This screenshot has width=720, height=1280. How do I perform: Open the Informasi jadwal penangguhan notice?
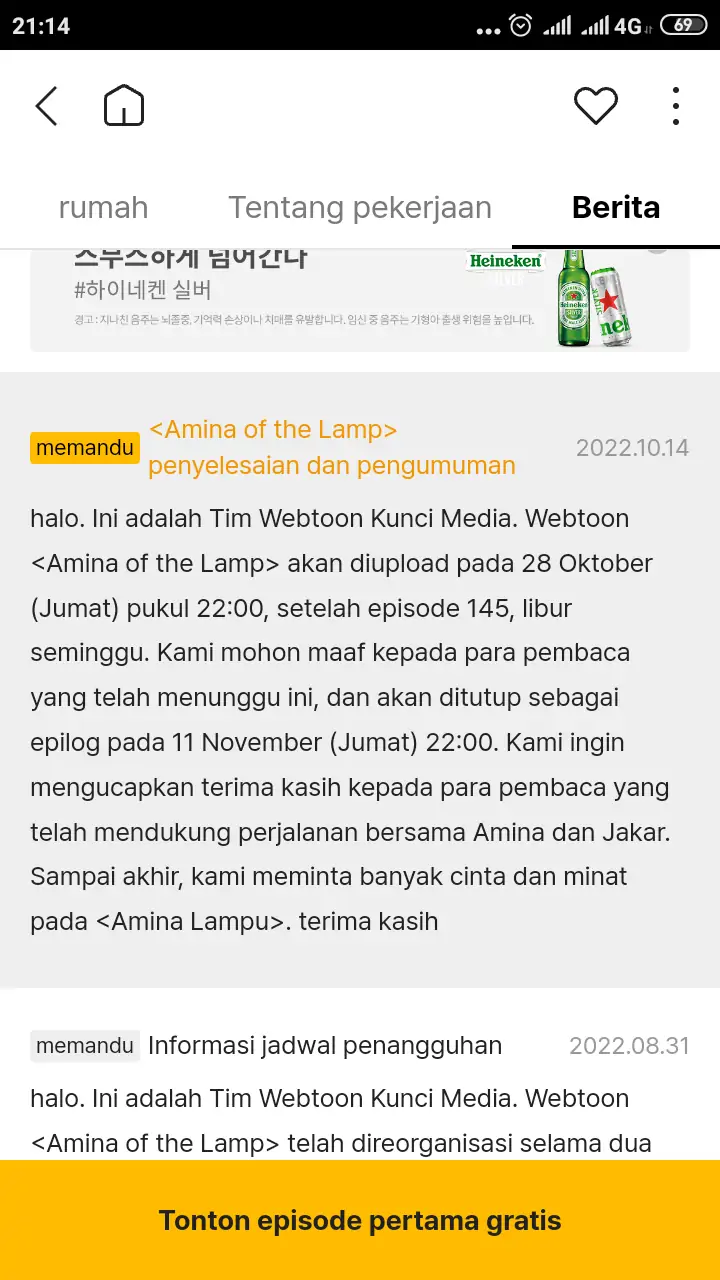pos(325,1046)
